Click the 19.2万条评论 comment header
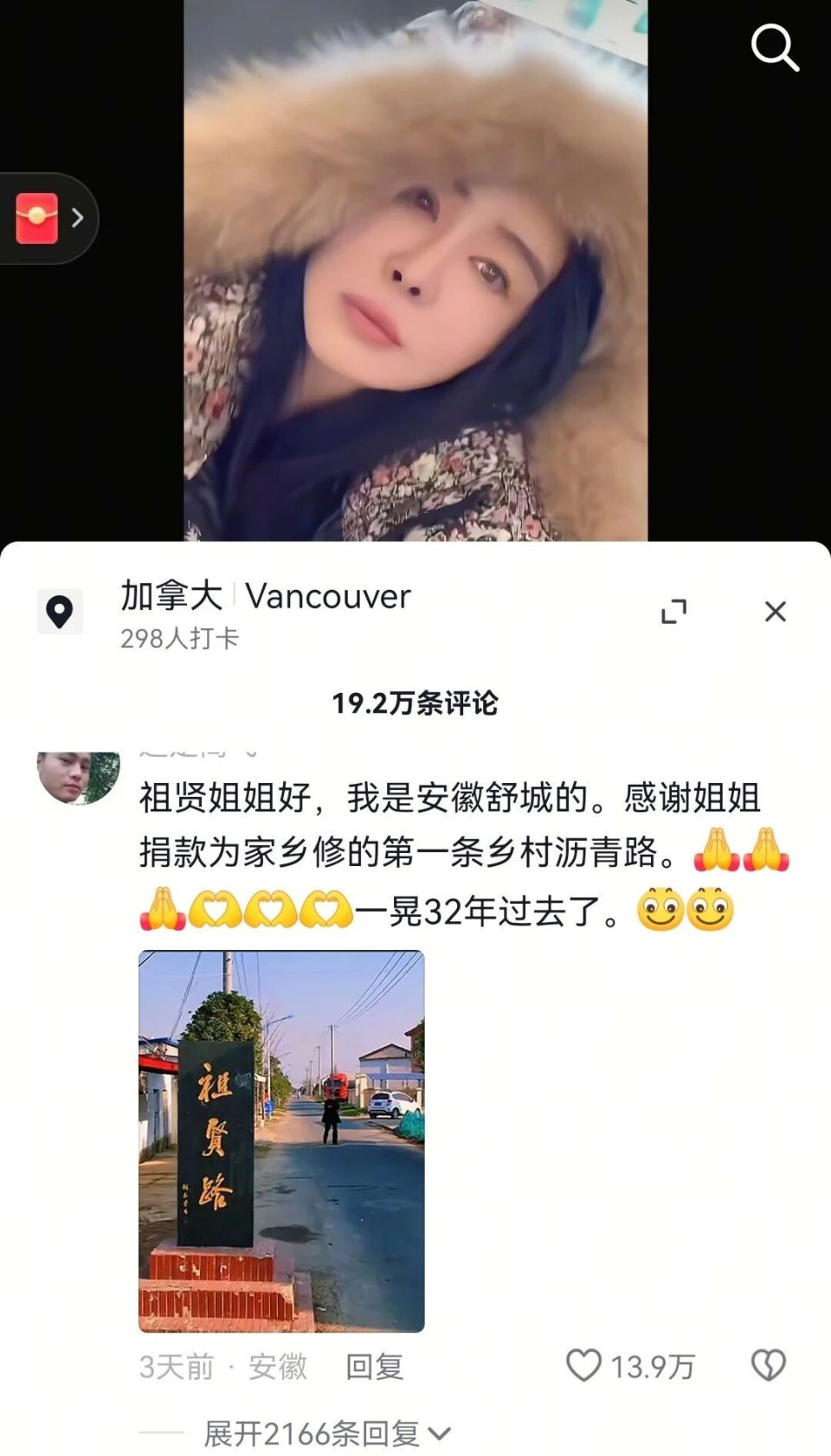The width and height of the screenshot is (831, 1456). (415, 702)
